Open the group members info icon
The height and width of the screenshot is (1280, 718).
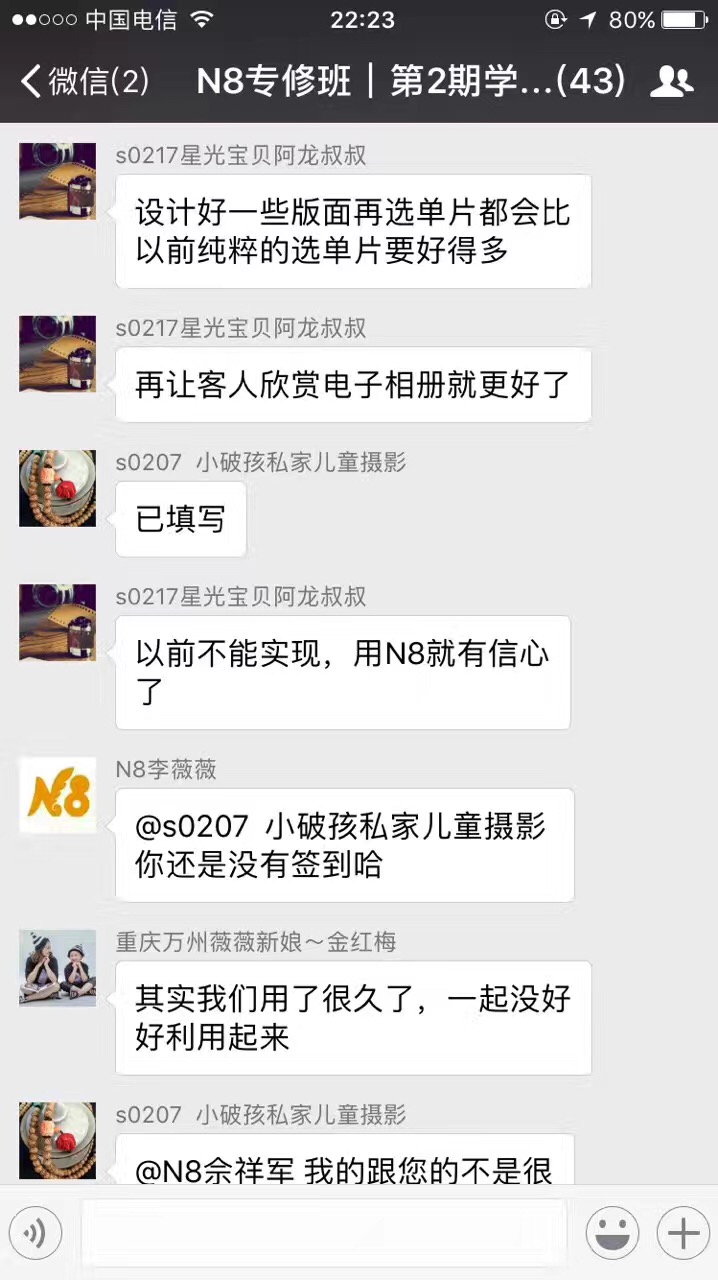(x=671, y=82)
